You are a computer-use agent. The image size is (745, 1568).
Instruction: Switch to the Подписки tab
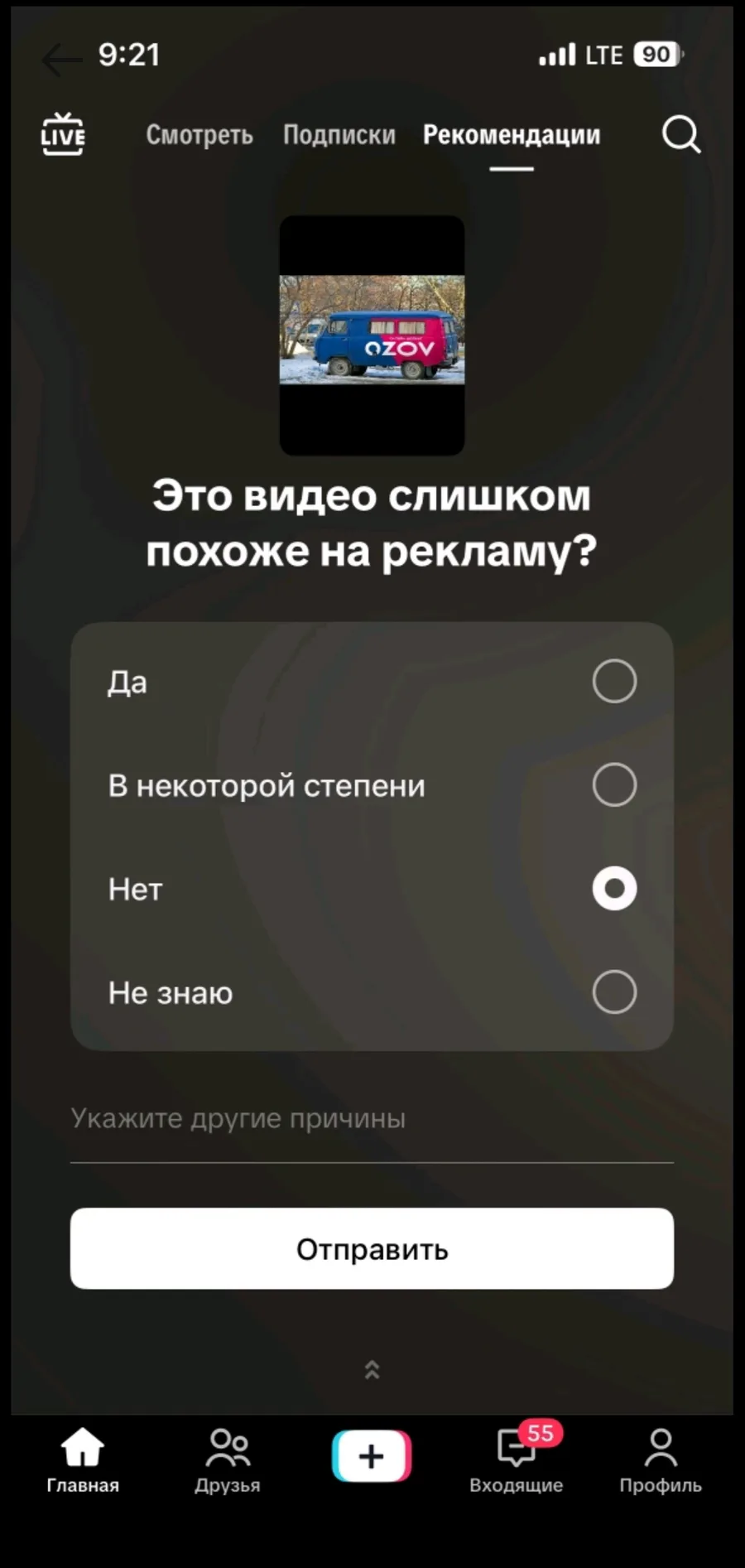coord(339,135)
